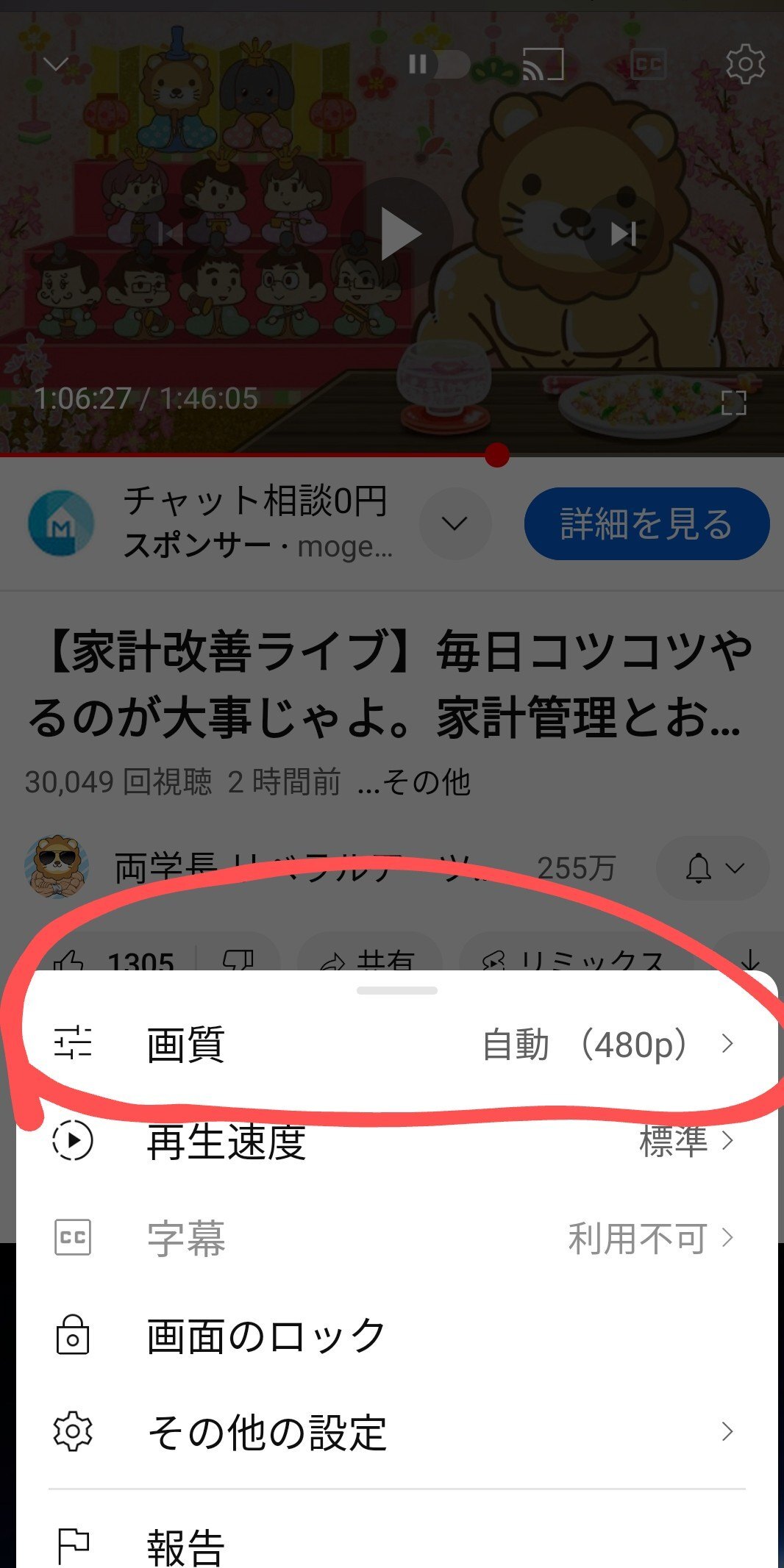Play the video with the center button
The image size is (784, 1568).
[x=398, y=235]
